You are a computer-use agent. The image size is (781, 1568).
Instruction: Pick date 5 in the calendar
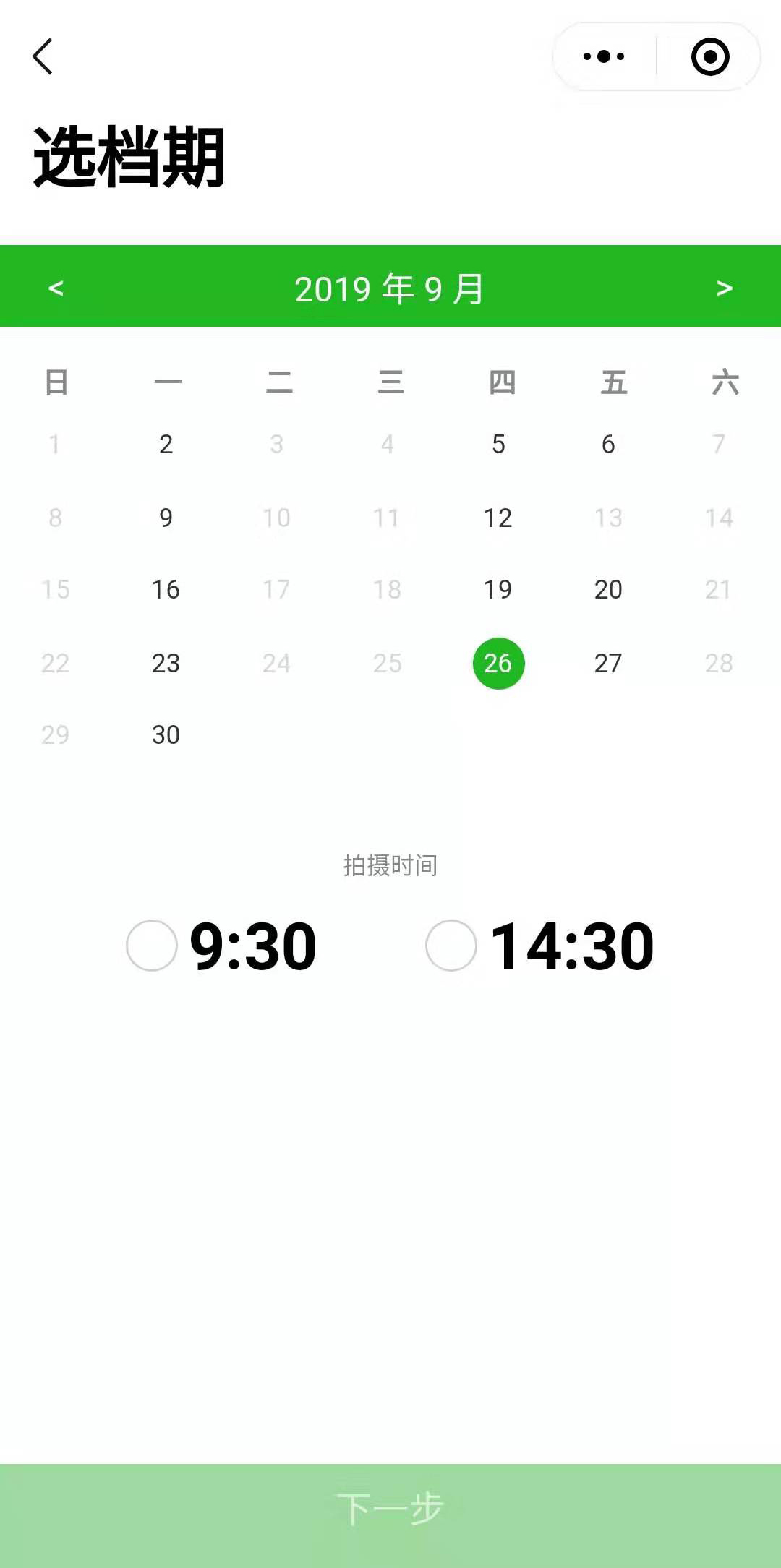498,444
